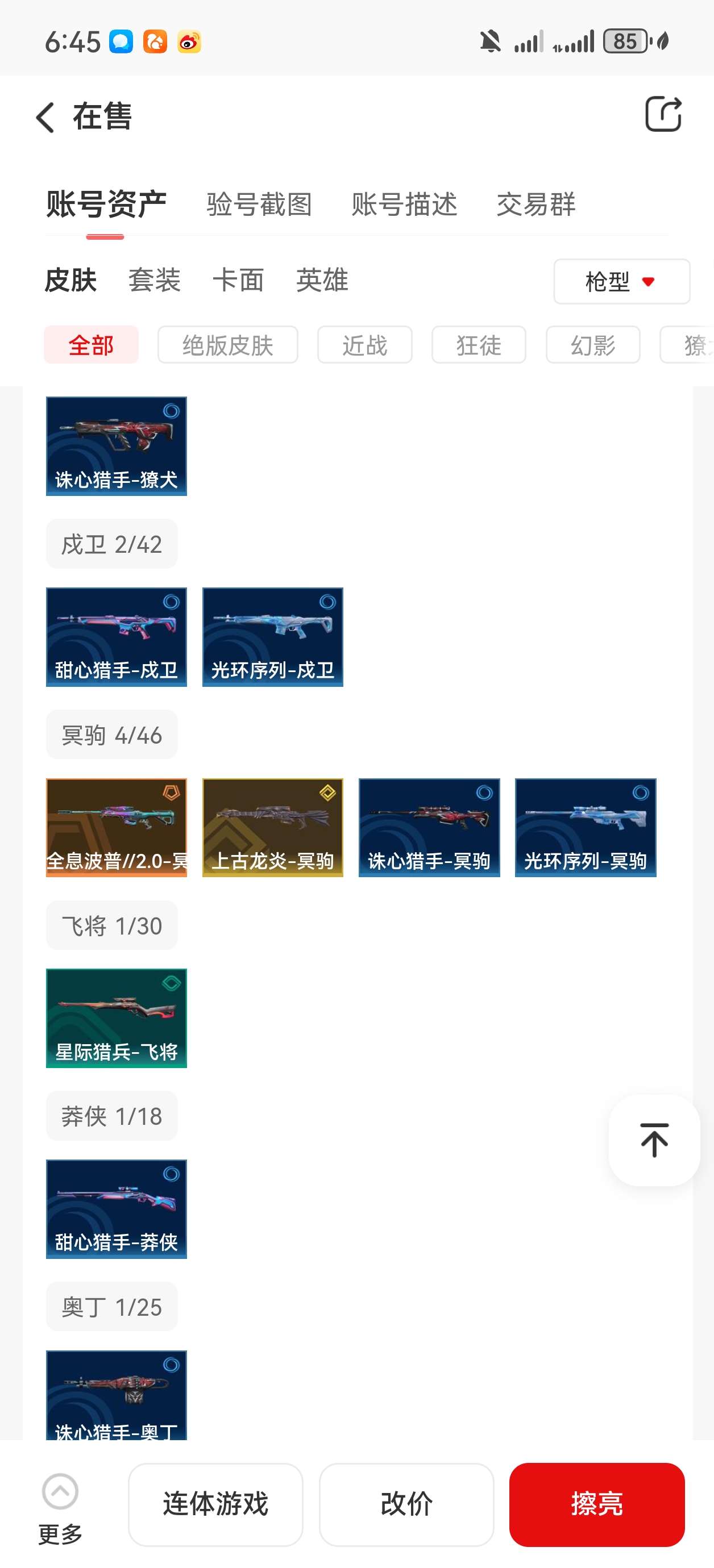The height and width of the screenshot is (1568, 714).
Task: Change the price with 改价
Action: coord(406,1504)
